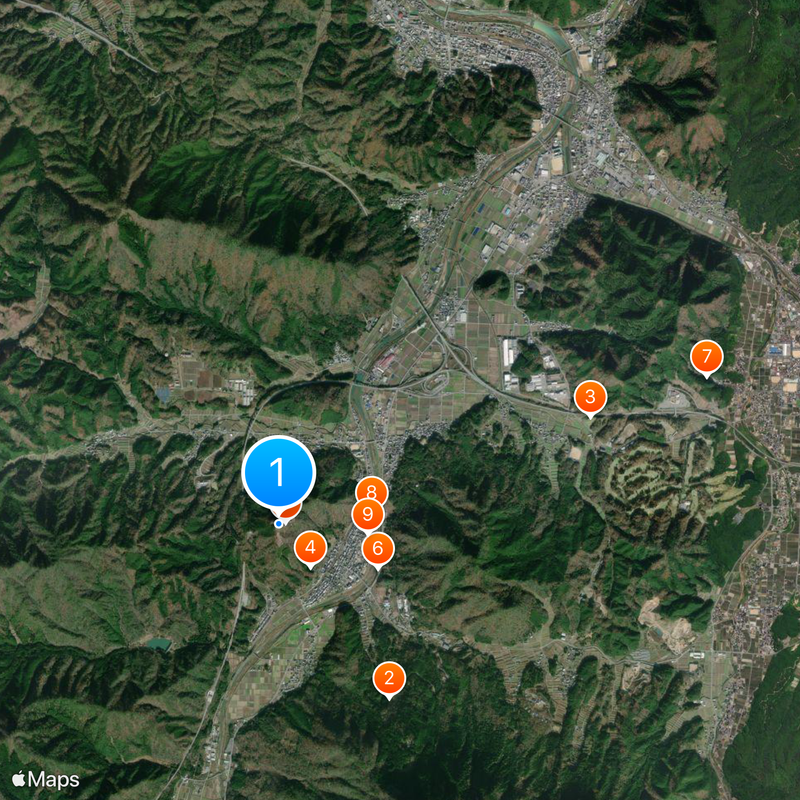Tap orange map pin number 4

point(310,547)
